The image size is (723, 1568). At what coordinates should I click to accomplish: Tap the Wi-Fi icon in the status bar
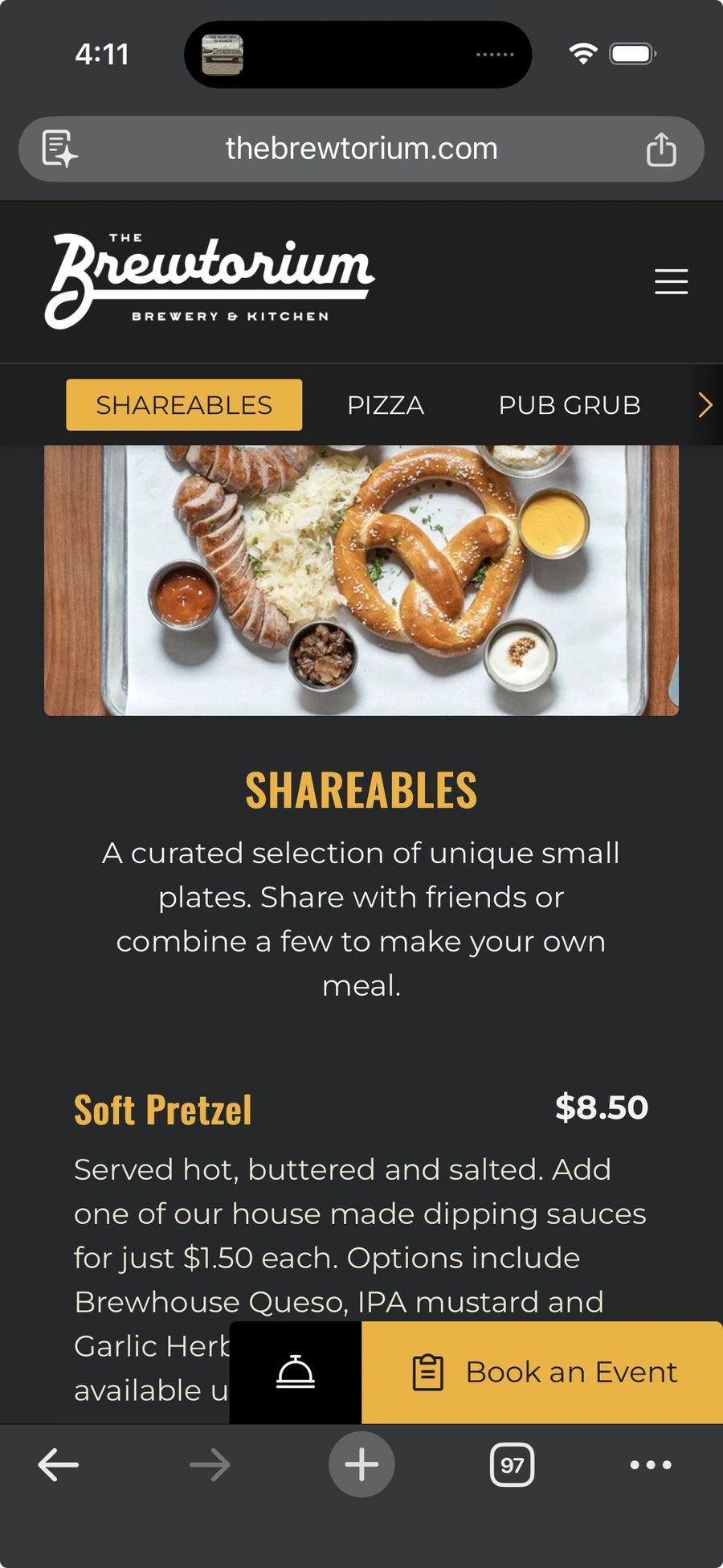tap(584, 53)
